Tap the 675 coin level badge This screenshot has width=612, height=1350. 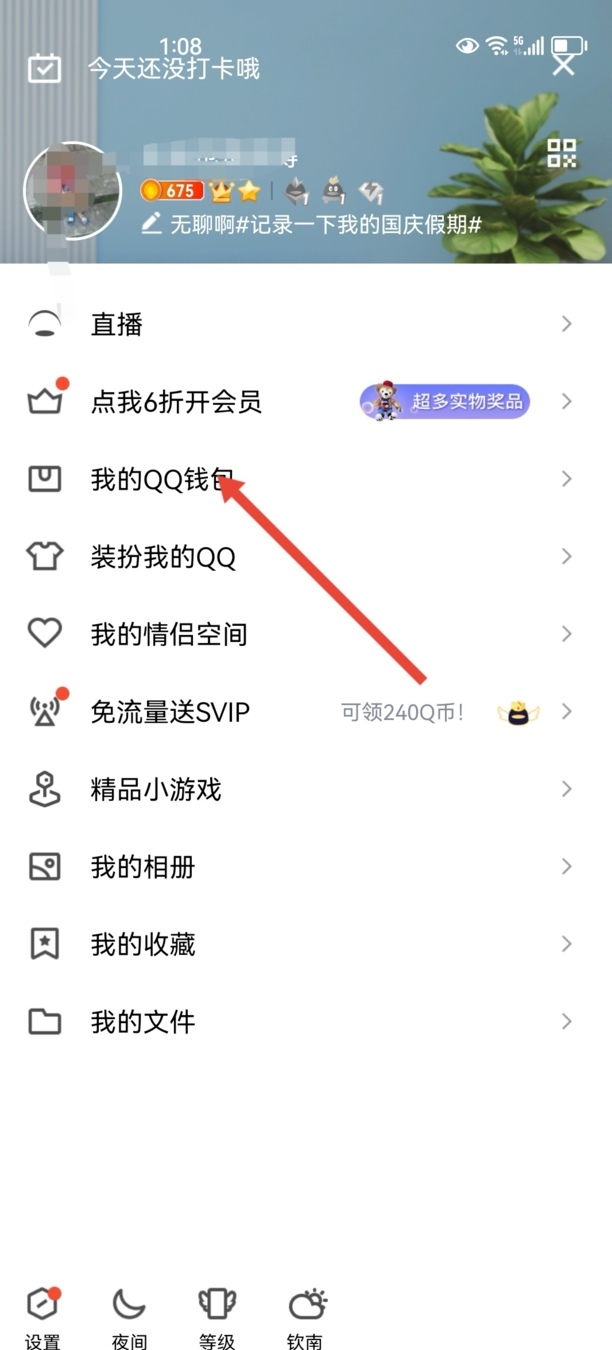(x=172, y=190)
